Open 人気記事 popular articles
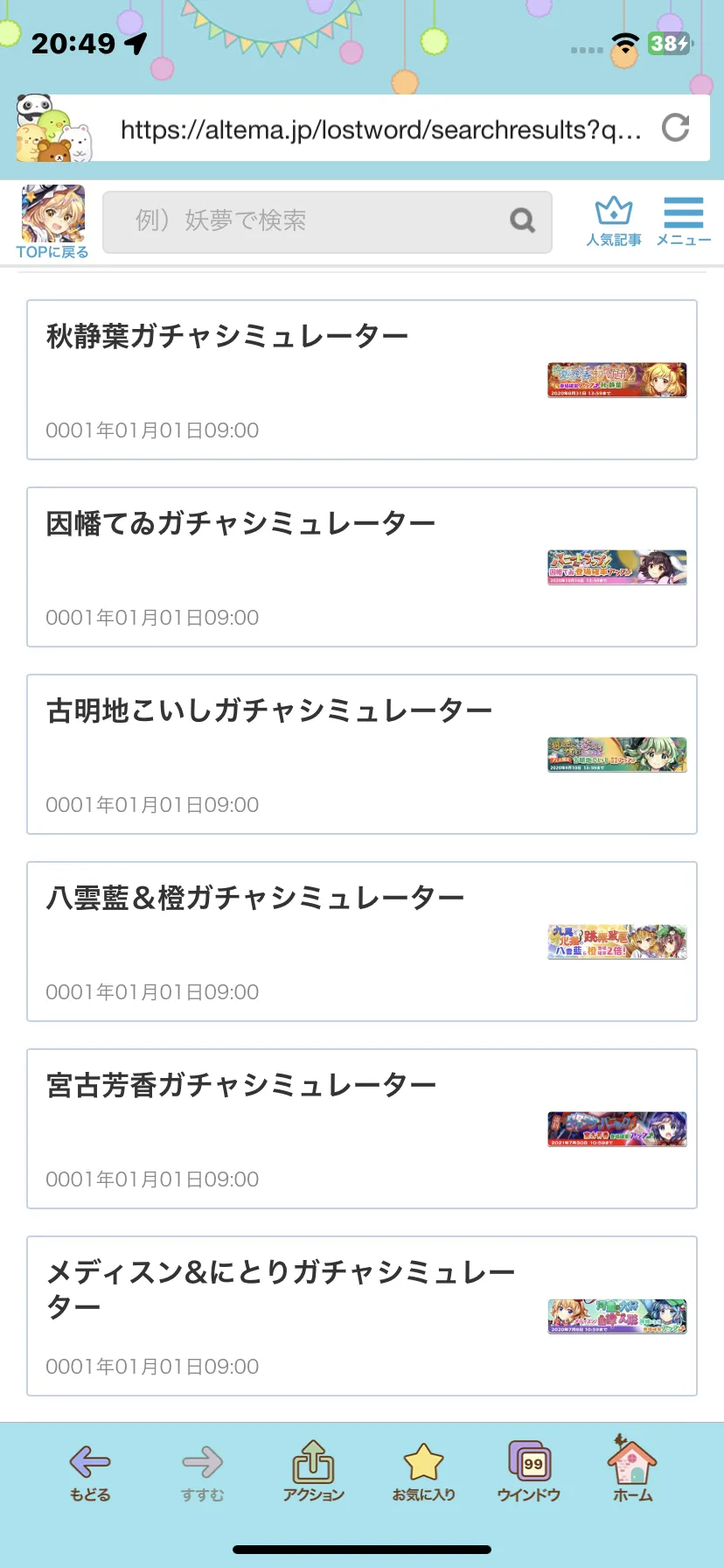 click(x=613, y=222)
